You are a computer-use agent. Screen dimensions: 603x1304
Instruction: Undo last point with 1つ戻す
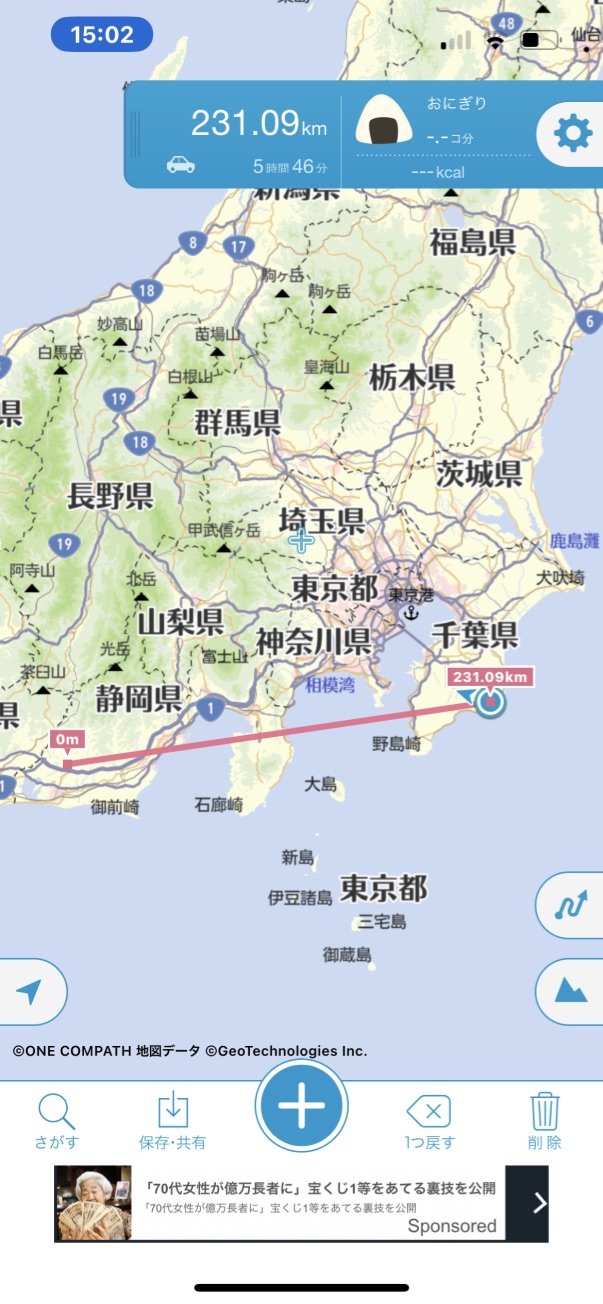point(429,1121)
